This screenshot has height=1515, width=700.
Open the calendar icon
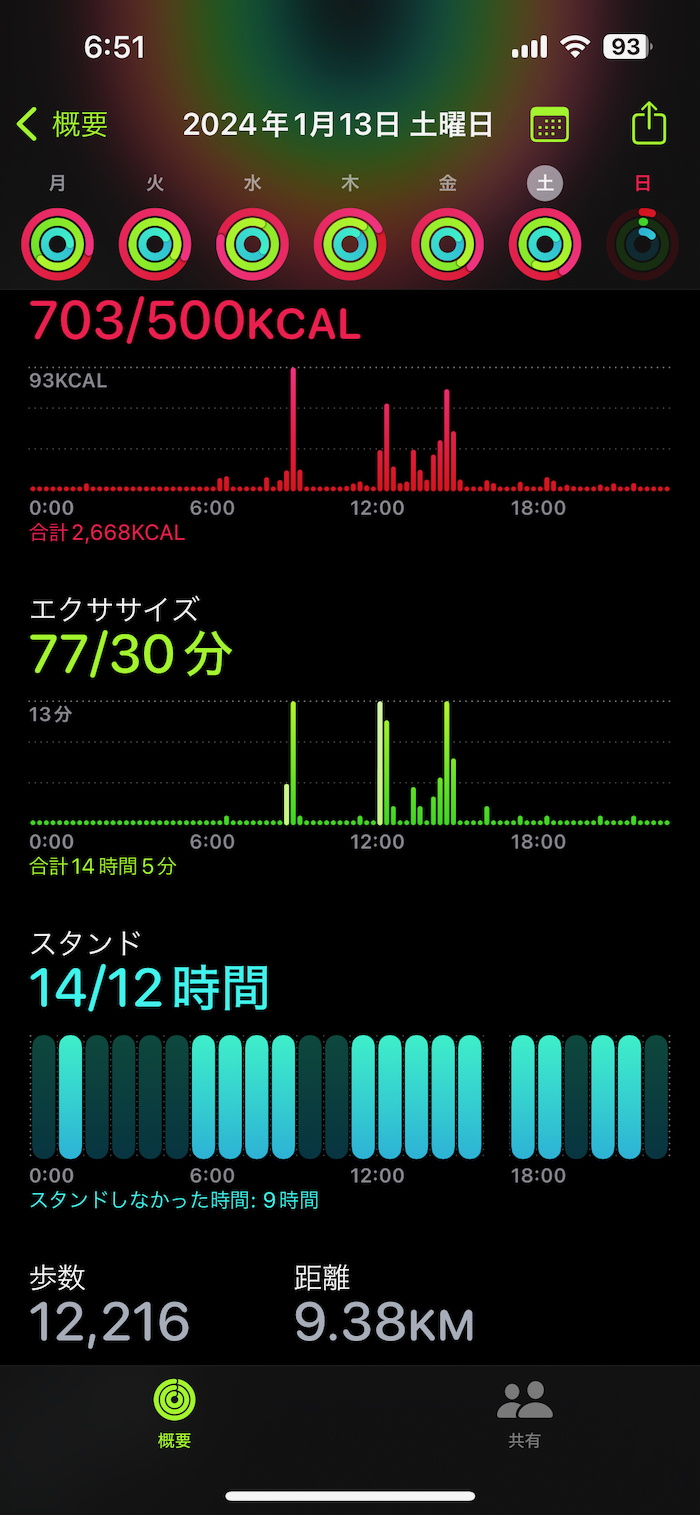[x=549, y=125]
